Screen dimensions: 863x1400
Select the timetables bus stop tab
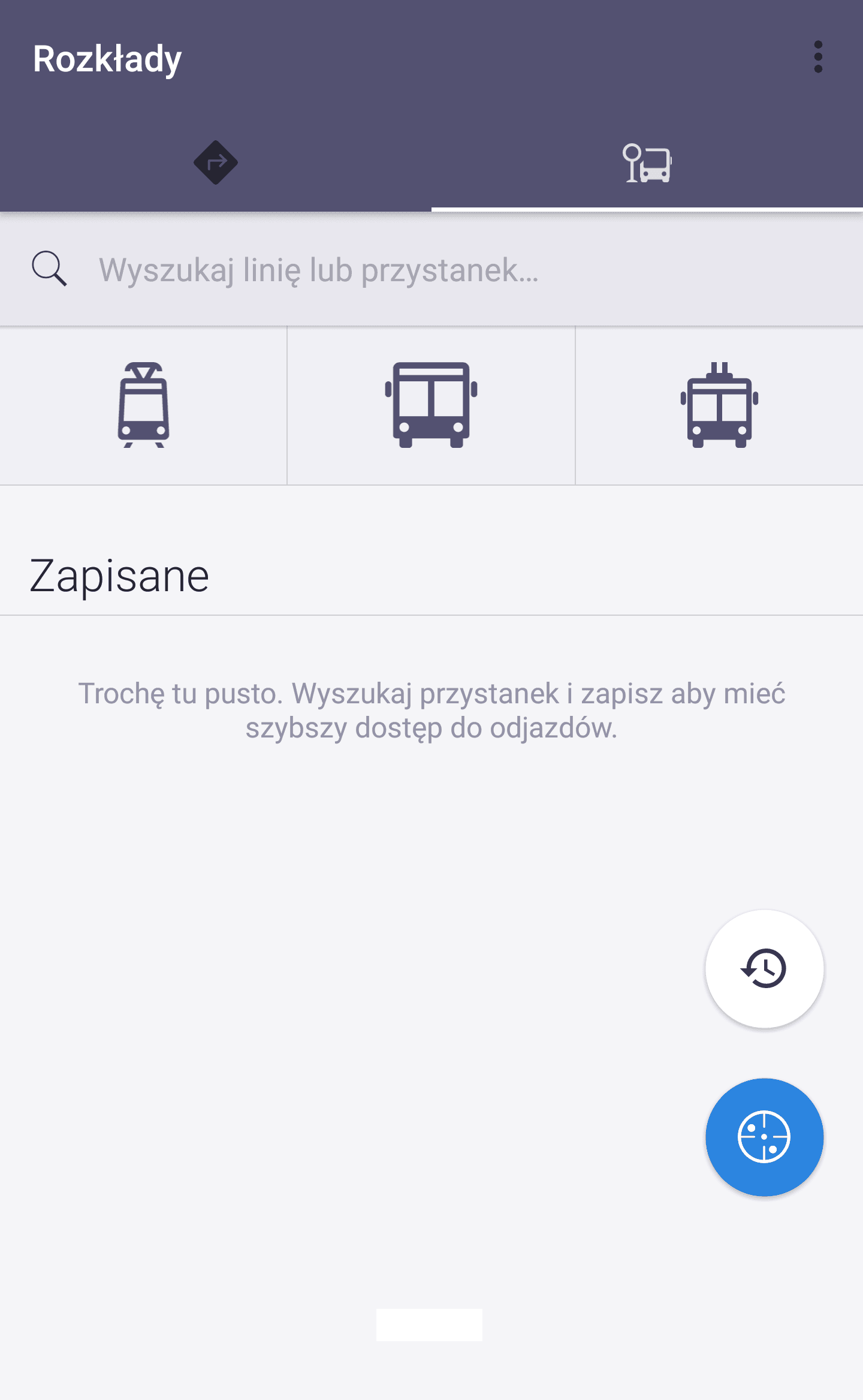(x=647, y=162)
